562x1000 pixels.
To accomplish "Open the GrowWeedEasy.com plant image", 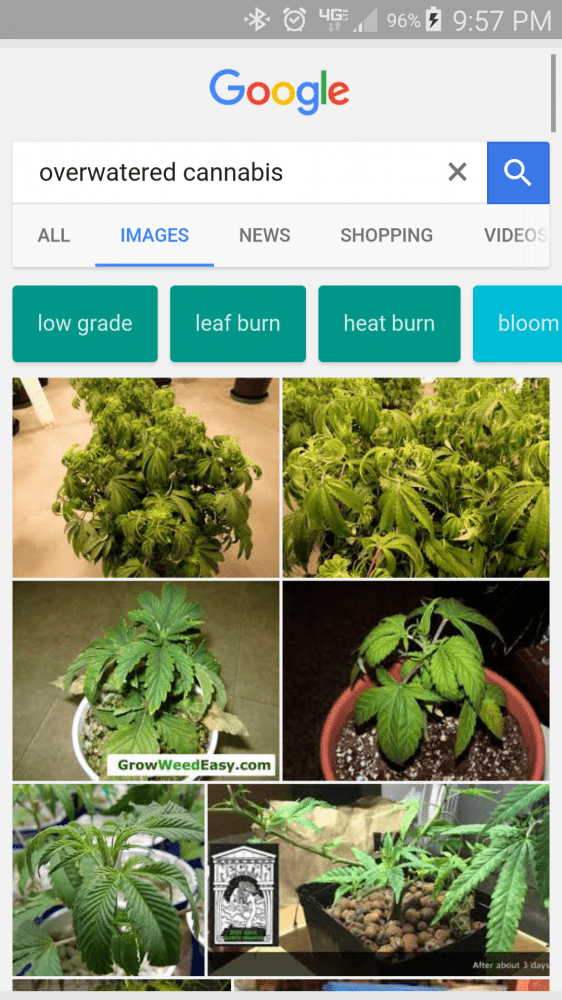I will 146,680.
